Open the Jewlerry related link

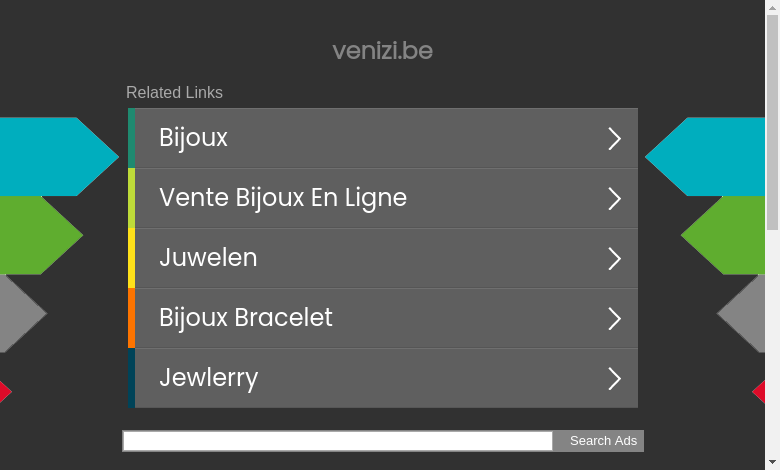383,378
